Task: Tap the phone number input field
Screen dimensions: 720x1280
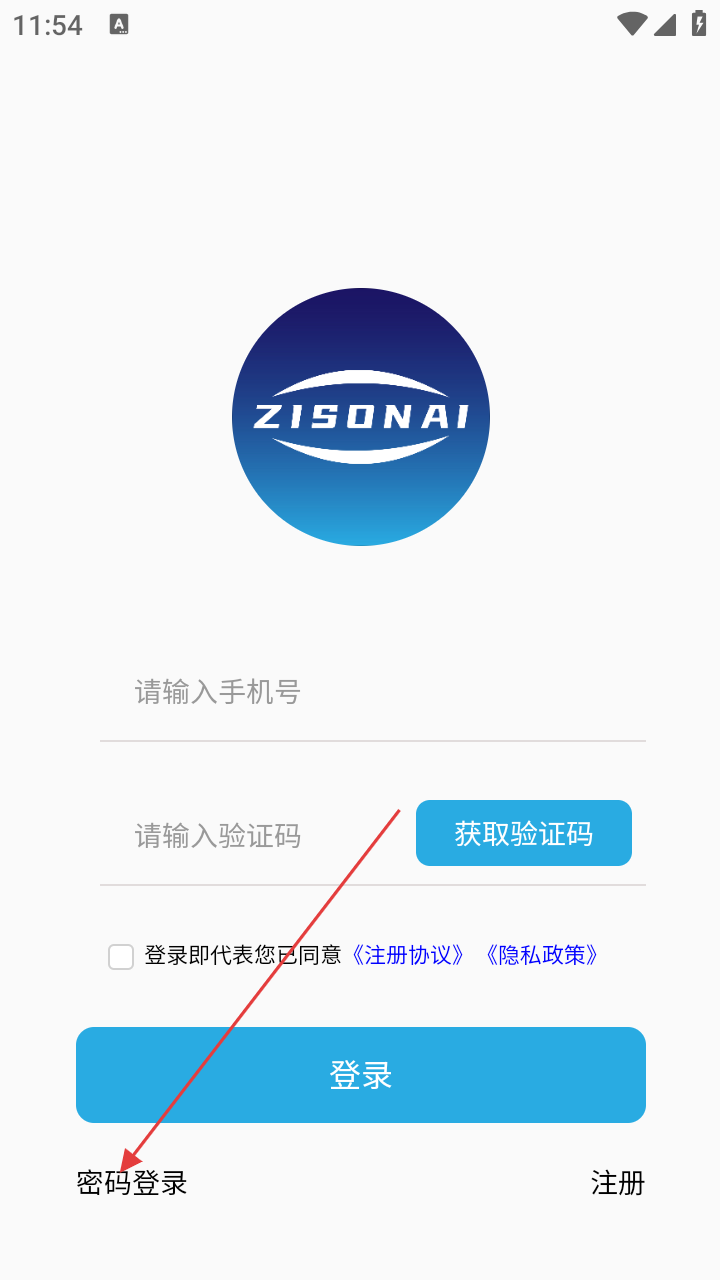Action: tap(372, 692)
